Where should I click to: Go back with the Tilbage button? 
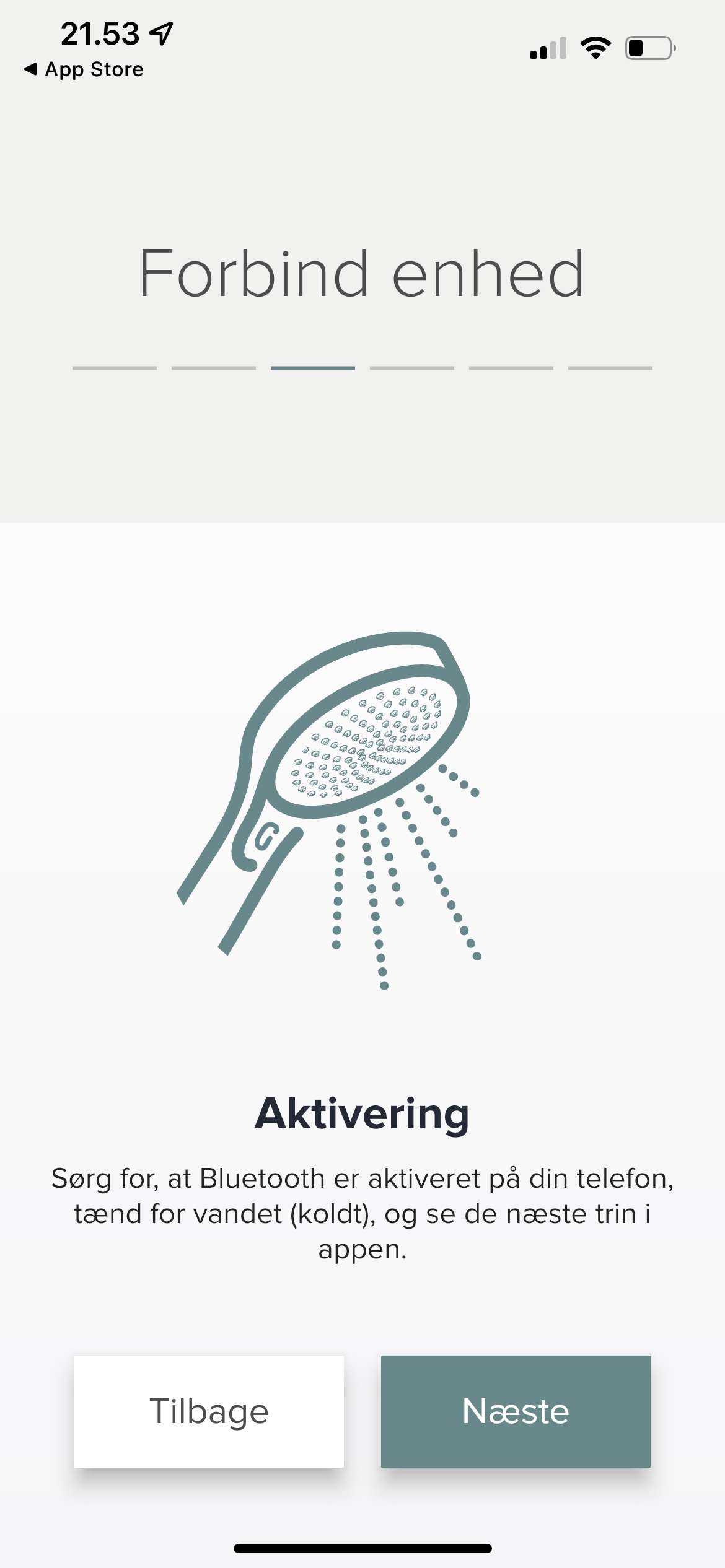coord(209,1411)
